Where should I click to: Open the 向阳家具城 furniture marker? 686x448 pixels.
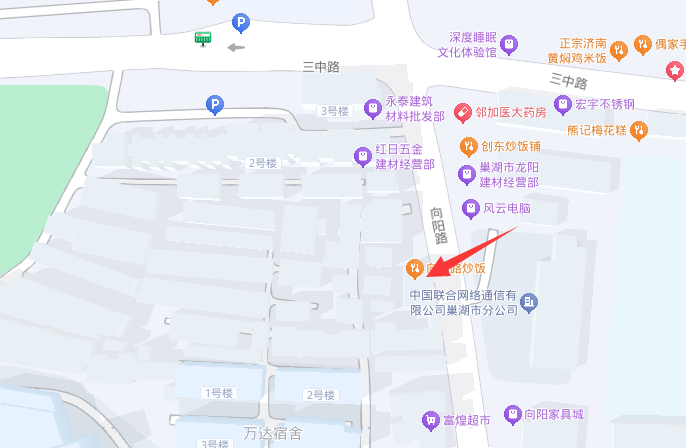(x=512, y=412)
